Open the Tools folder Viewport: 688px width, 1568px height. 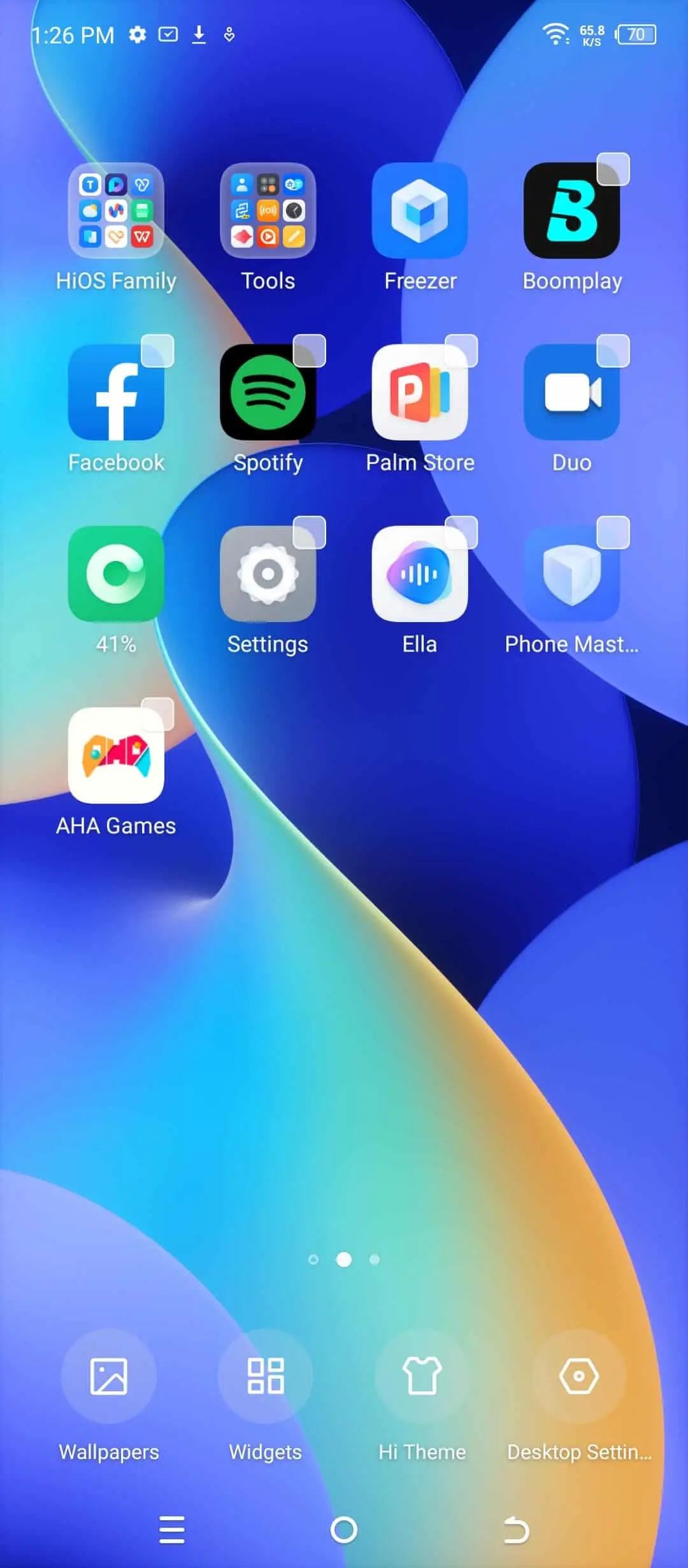(x=268, y=210)
